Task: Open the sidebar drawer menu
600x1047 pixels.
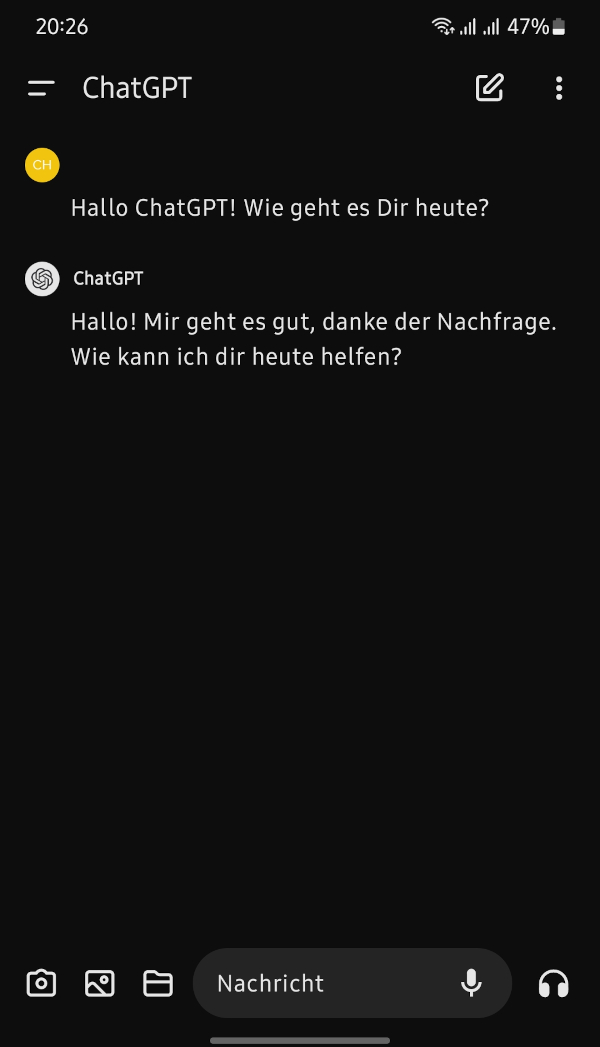Action: click(41, 88)
